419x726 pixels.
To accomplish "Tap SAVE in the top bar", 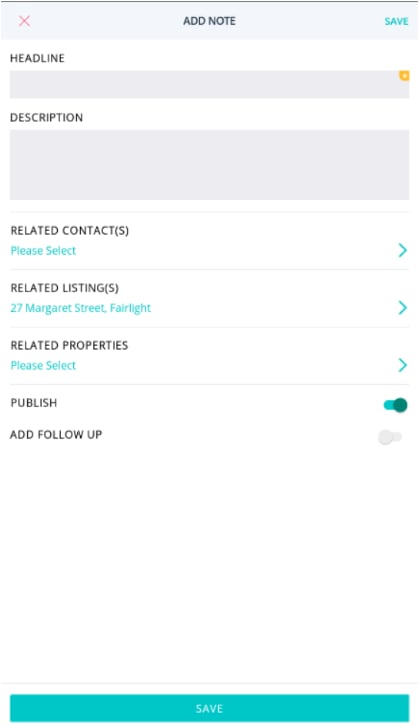I will [x=396, y=21].
